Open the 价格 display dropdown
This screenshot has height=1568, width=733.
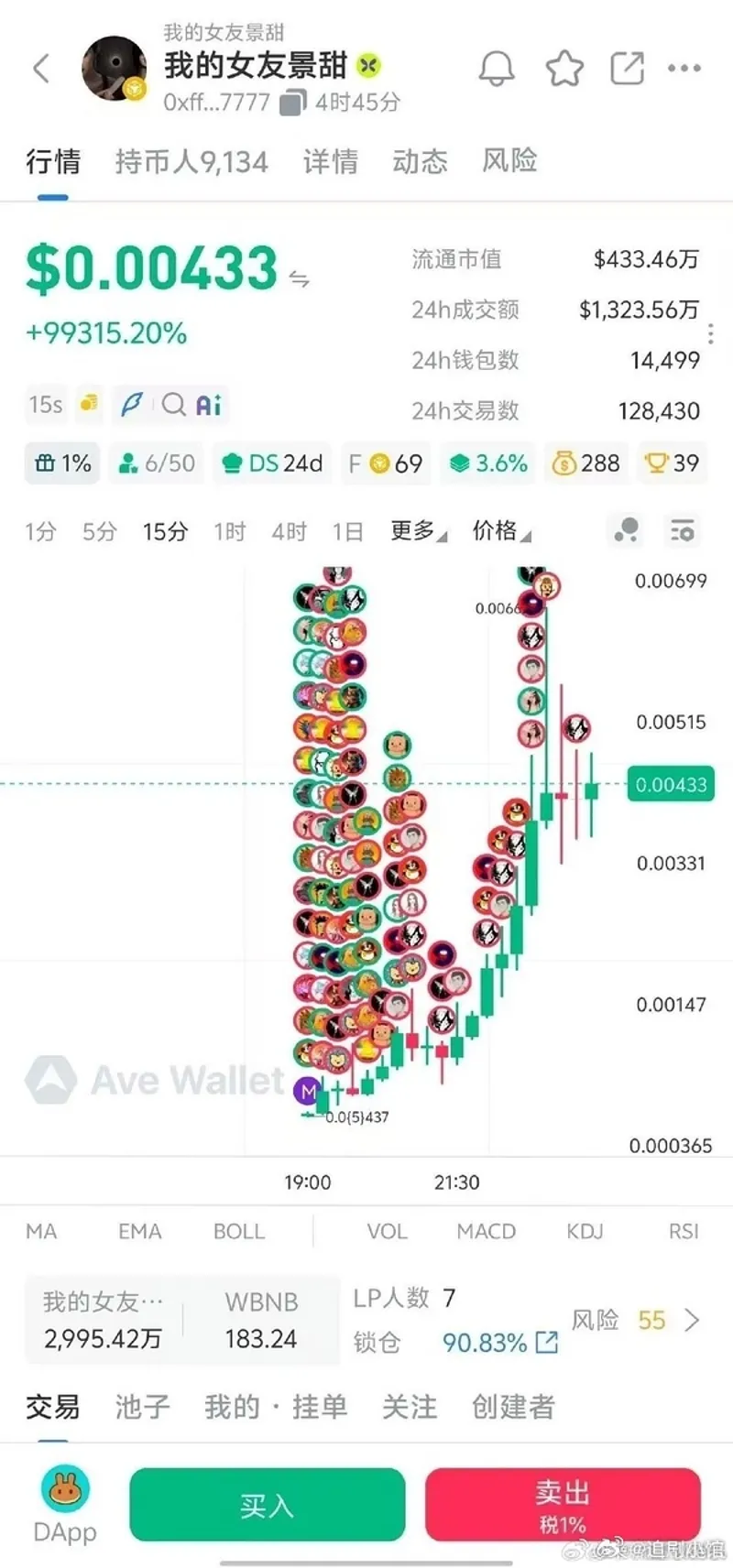pos(501,531)
